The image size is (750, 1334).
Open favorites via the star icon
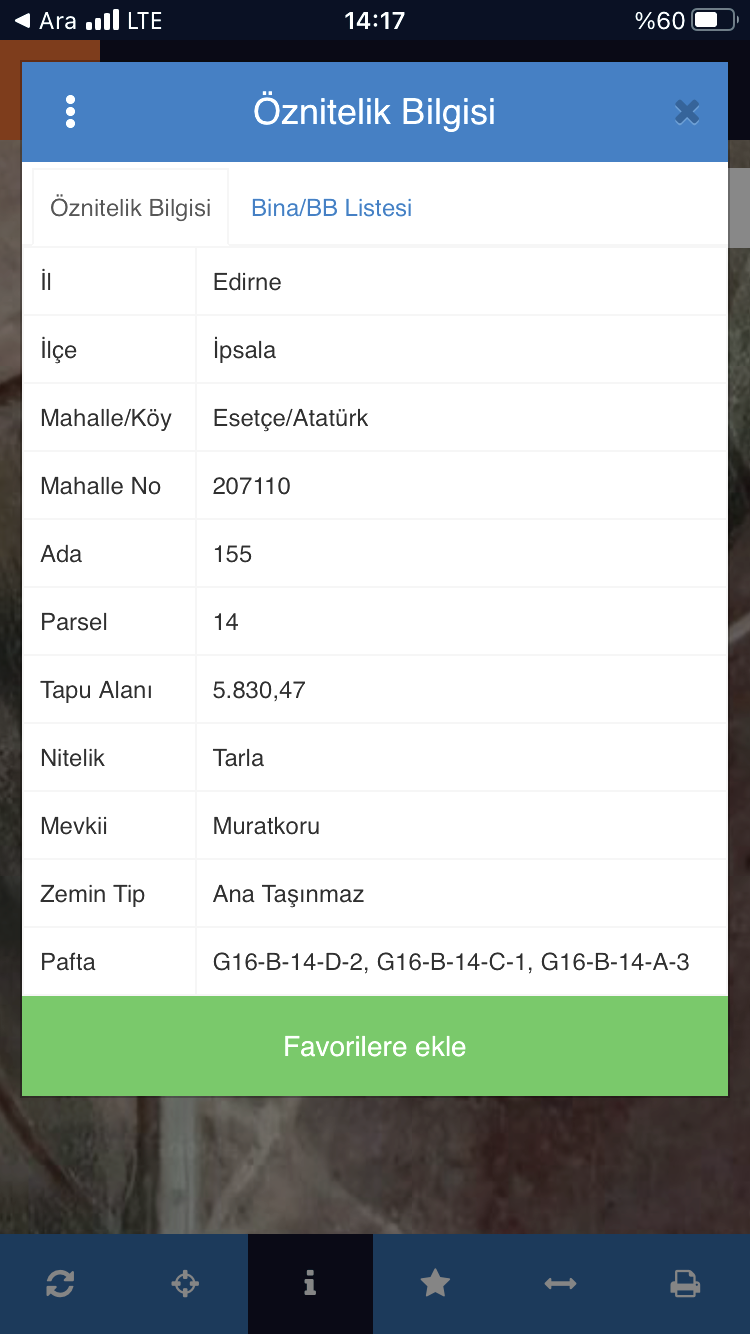pos(435,1283)
